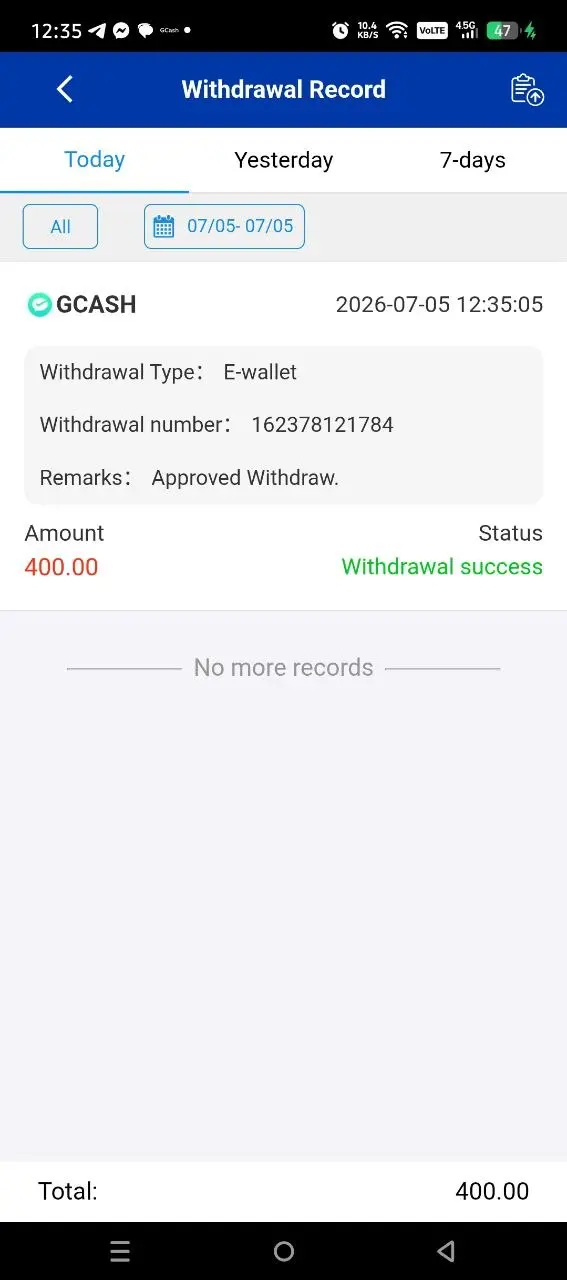Go back using the header arrow
567x1280 pixels.
click(x=65, y=89)
